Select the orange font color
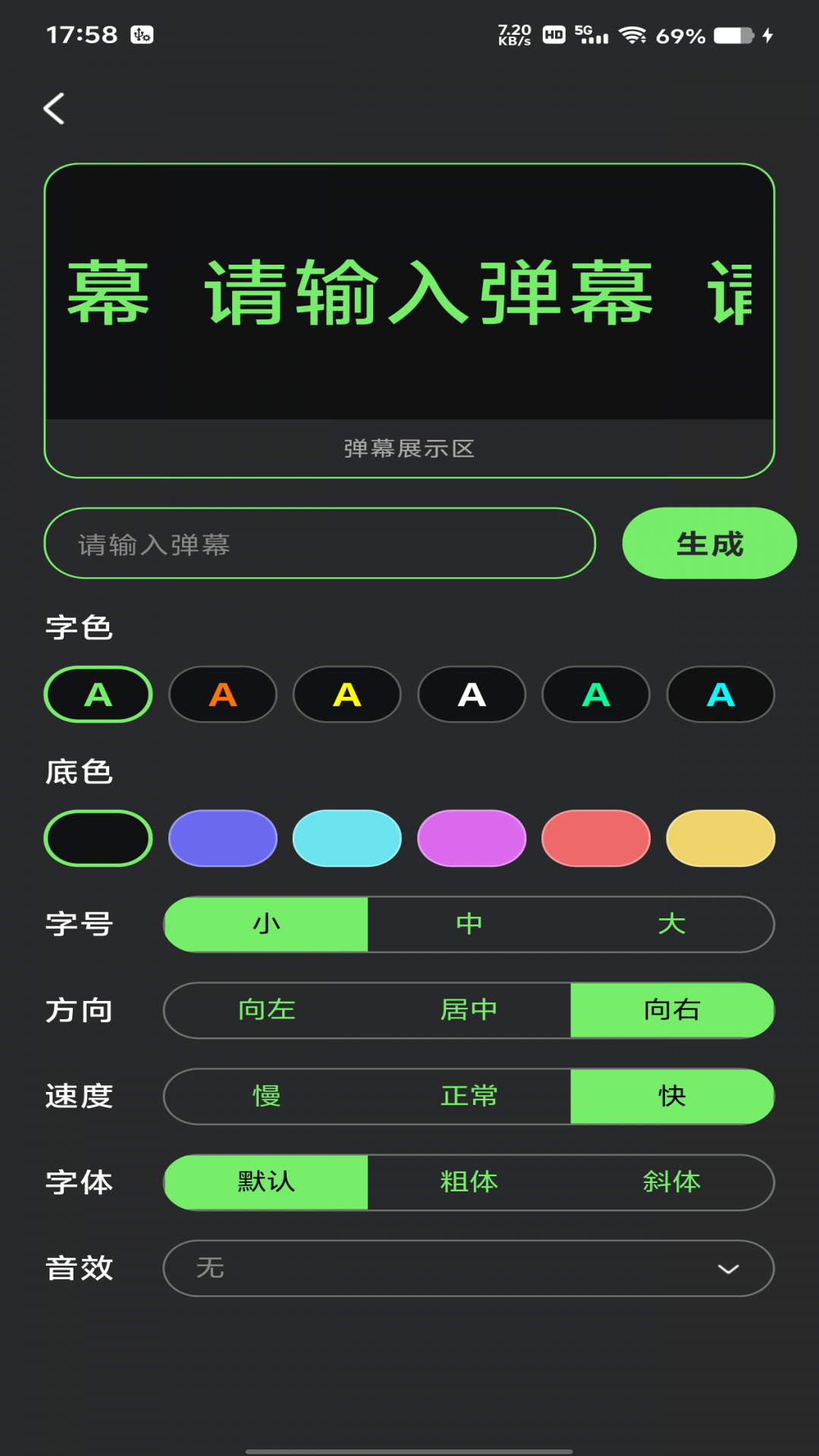The height and width of the screenshot is (1456, 819). (222, 695)
